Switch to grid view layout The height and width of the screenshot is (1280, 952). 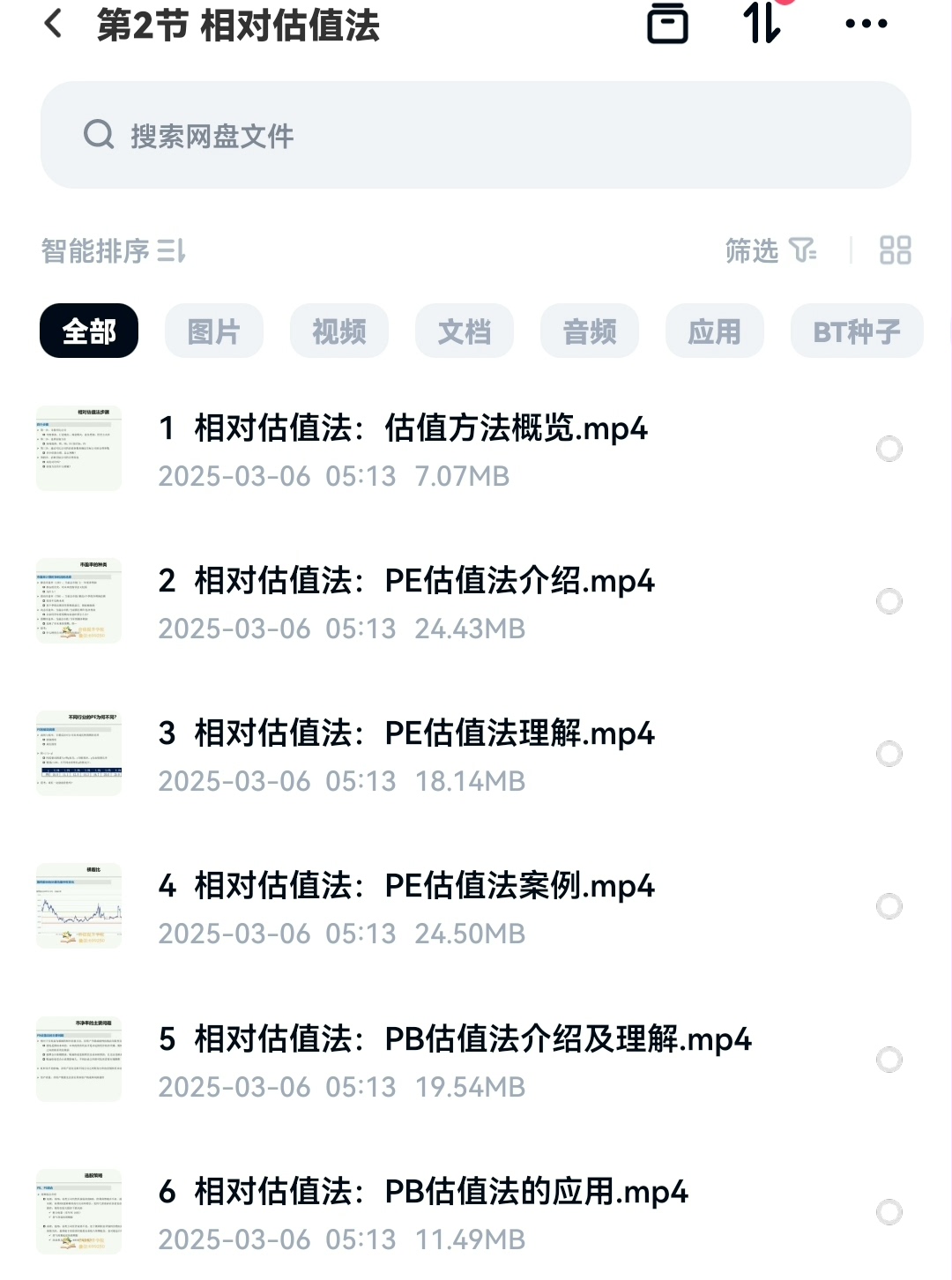pyautogui.click(x=895, y=251)
